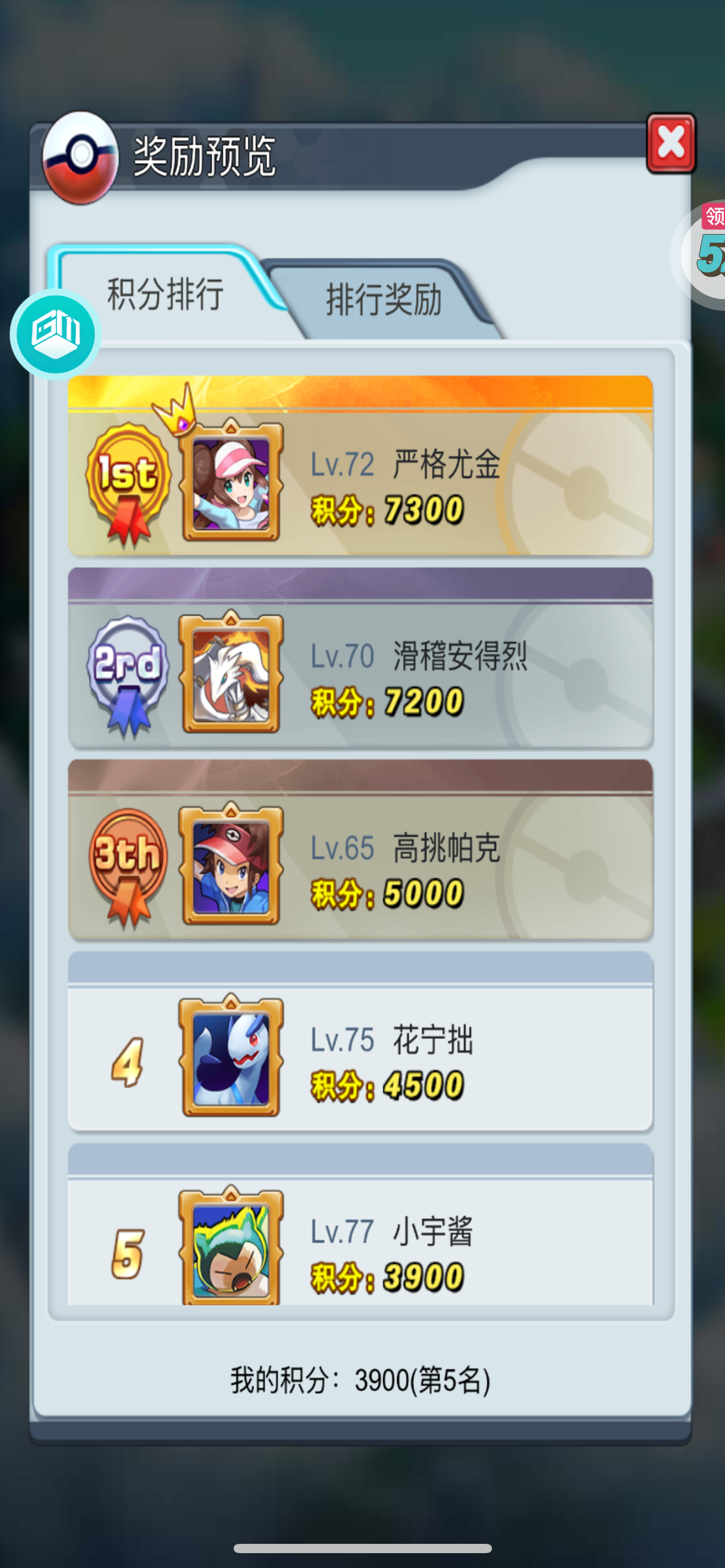Open first-place player 严格尤金's entry

(x=360, y=466)
